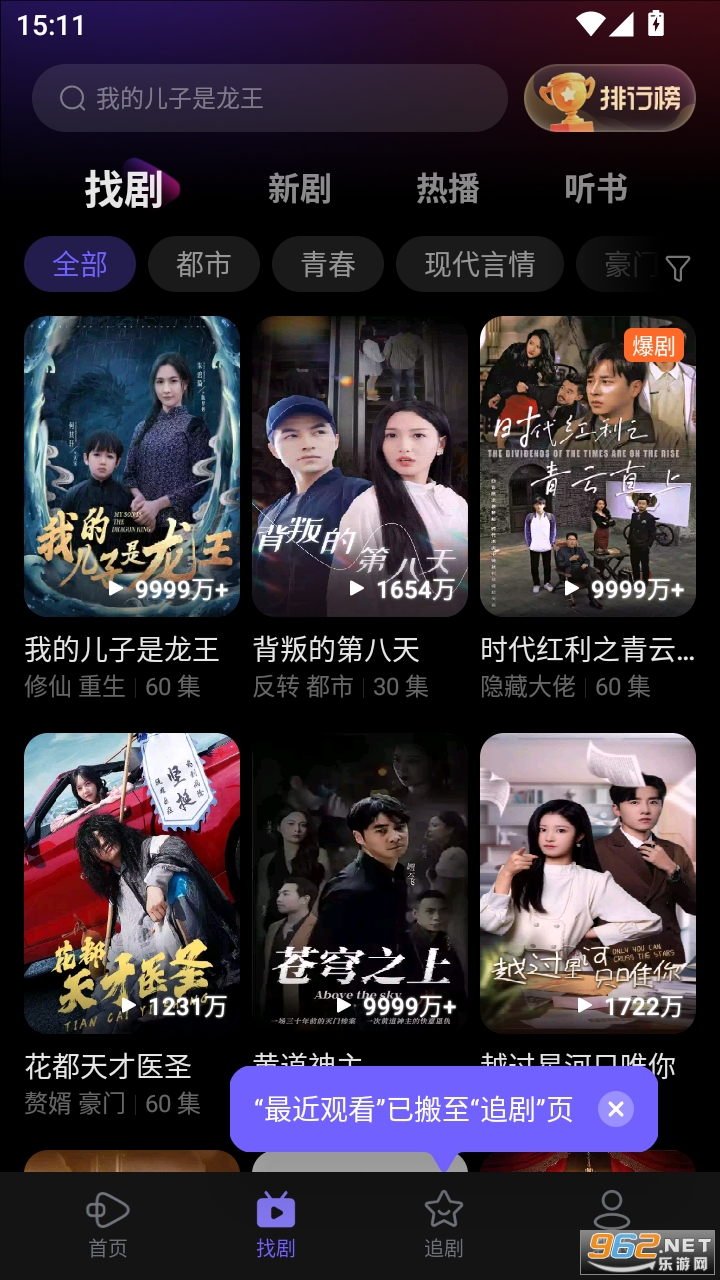Select the 青春 genre chip
This screenshot has width=720, height=1280.
click(x=328, y=264)
